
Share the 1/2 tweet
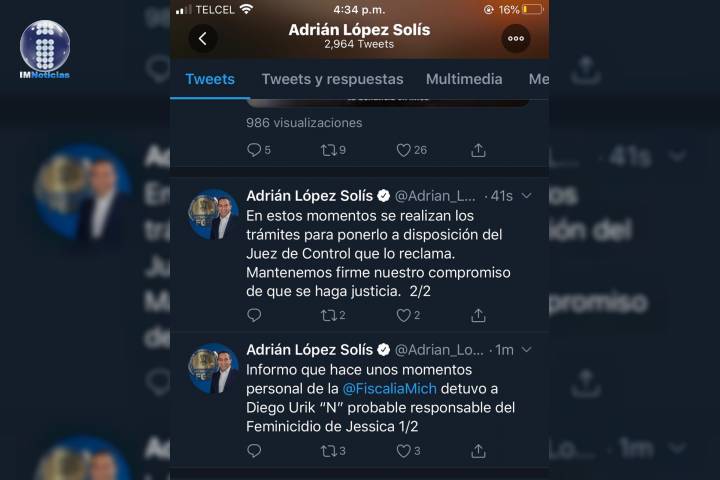point(478,451)
